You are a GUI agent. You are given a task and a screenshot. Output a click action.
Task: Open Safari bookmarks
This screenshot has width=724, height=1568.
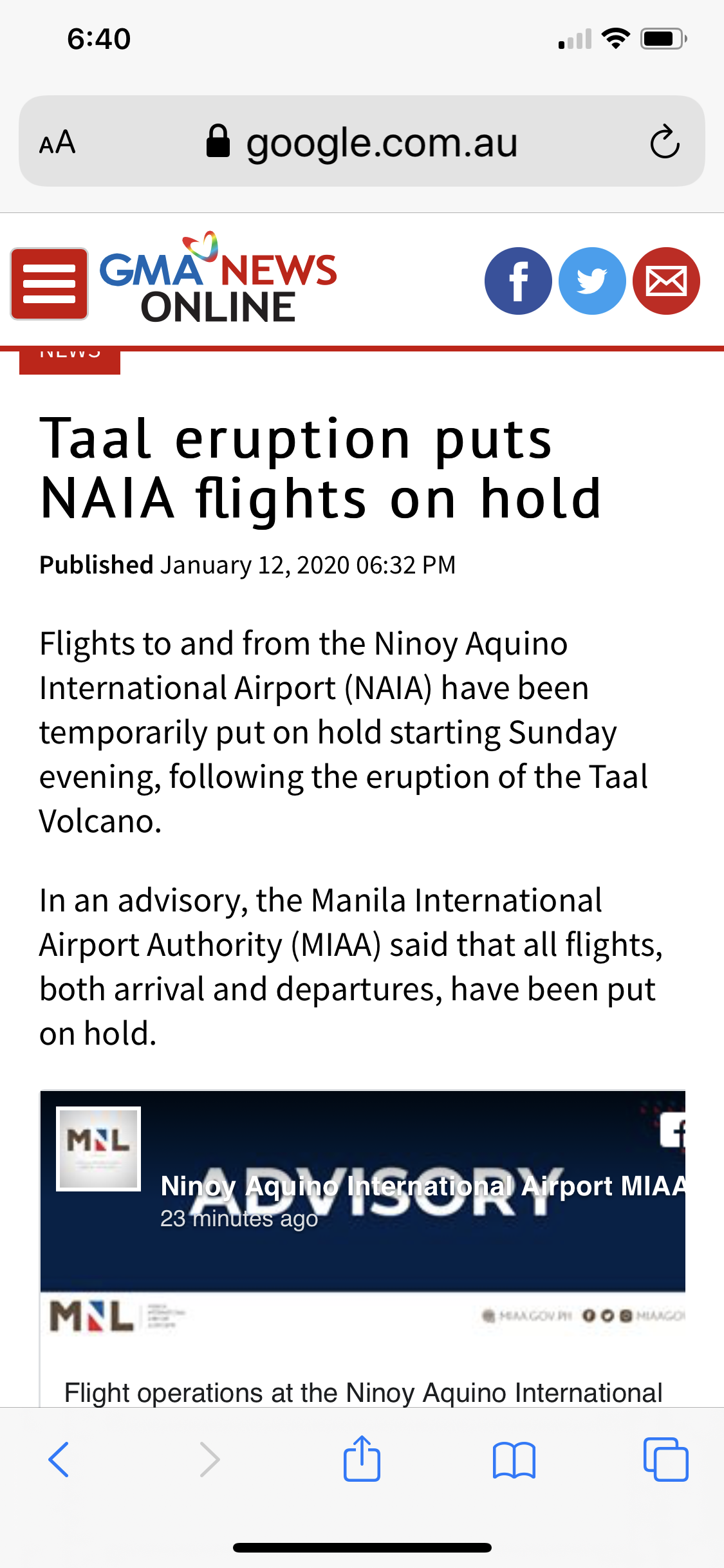click(514, 1459)
